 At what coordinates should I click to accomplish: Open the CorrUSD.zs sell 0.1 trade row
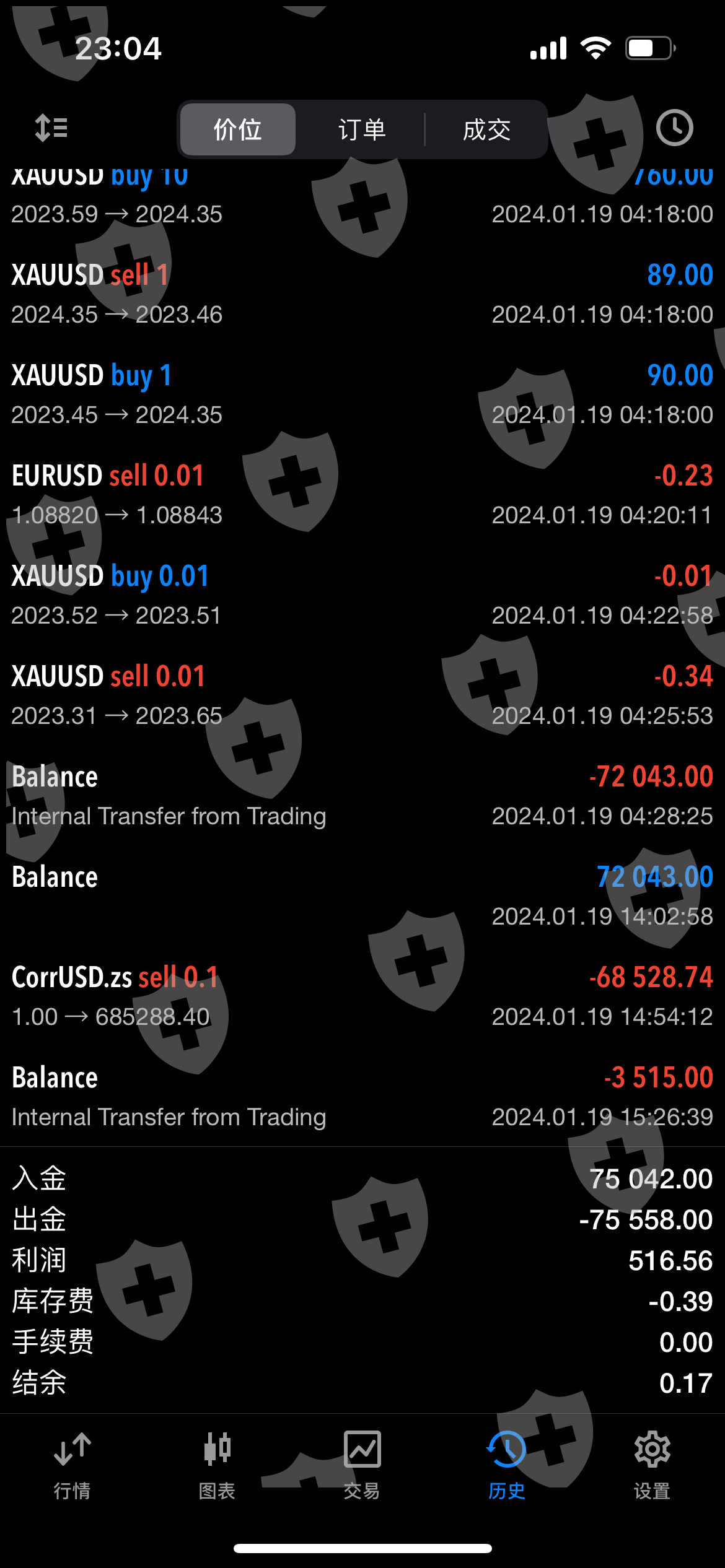click(362, 996)
